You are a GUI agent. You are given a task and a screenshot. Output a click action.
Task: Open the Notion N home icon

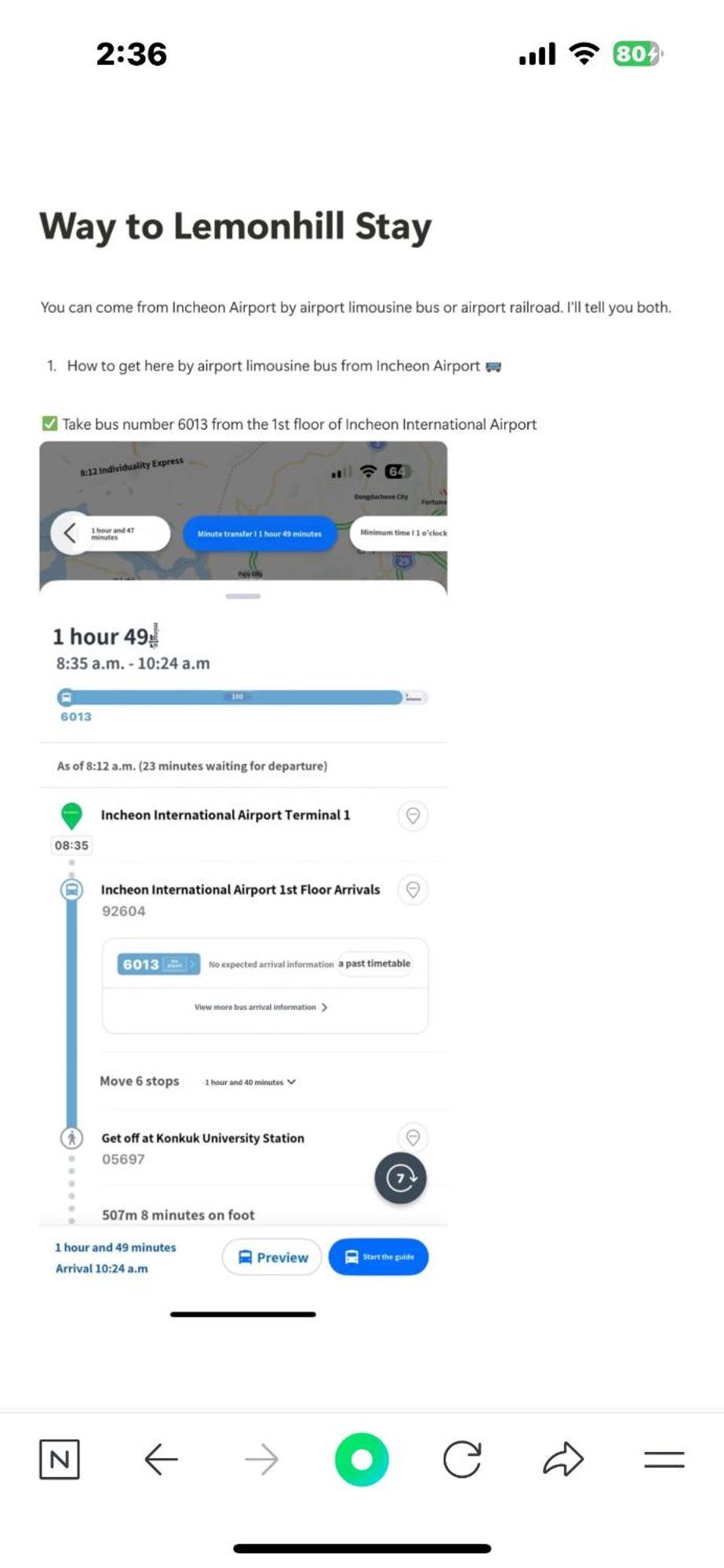(60, 1459)
